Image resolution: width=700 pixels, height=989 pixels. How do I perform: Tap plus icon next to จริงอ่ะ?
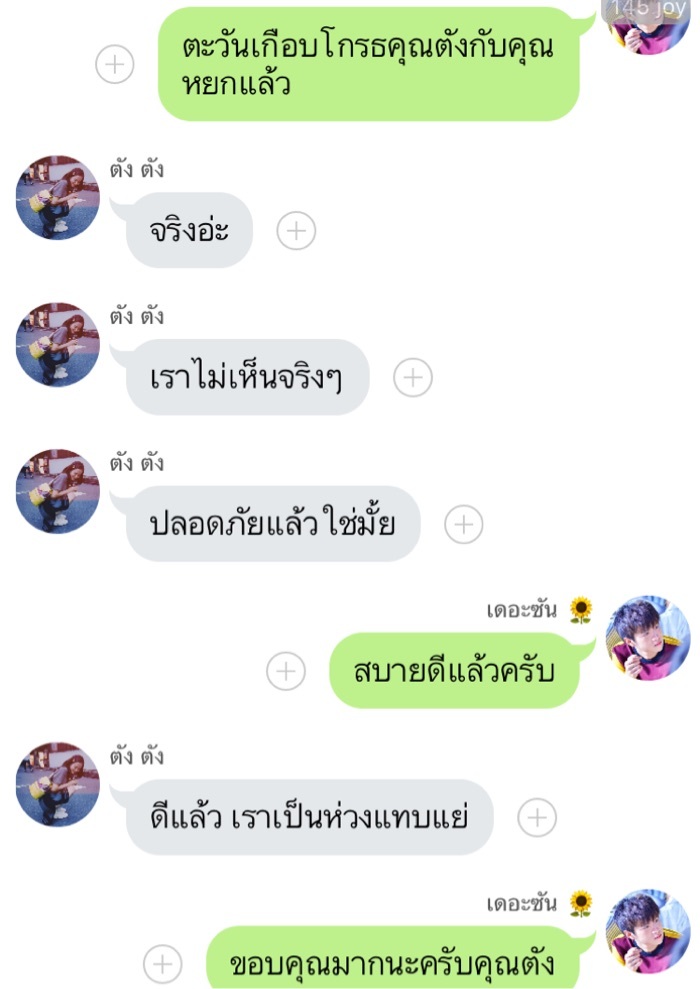click(295, 231)
